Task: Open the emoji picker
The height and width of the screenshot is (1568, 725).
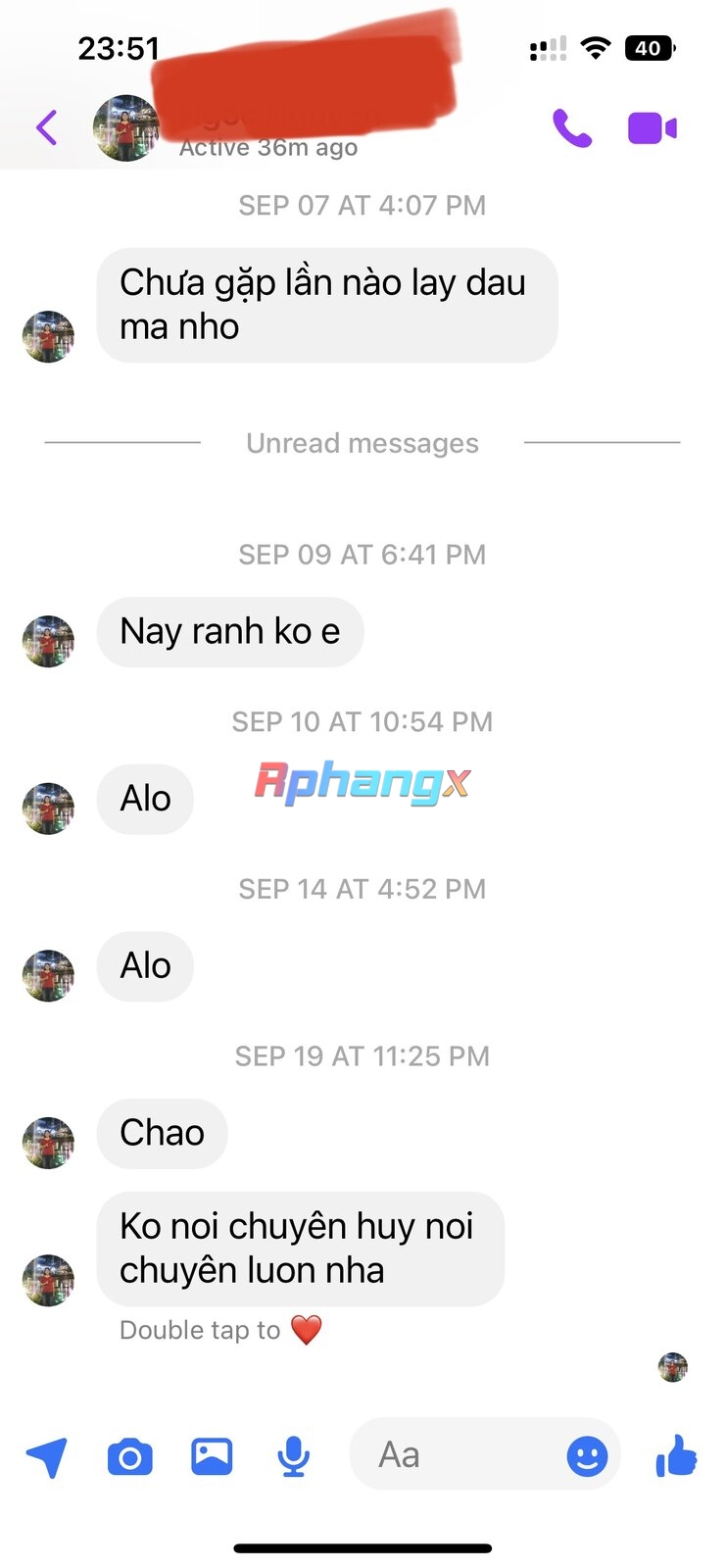Action: tap(587, 1456)
